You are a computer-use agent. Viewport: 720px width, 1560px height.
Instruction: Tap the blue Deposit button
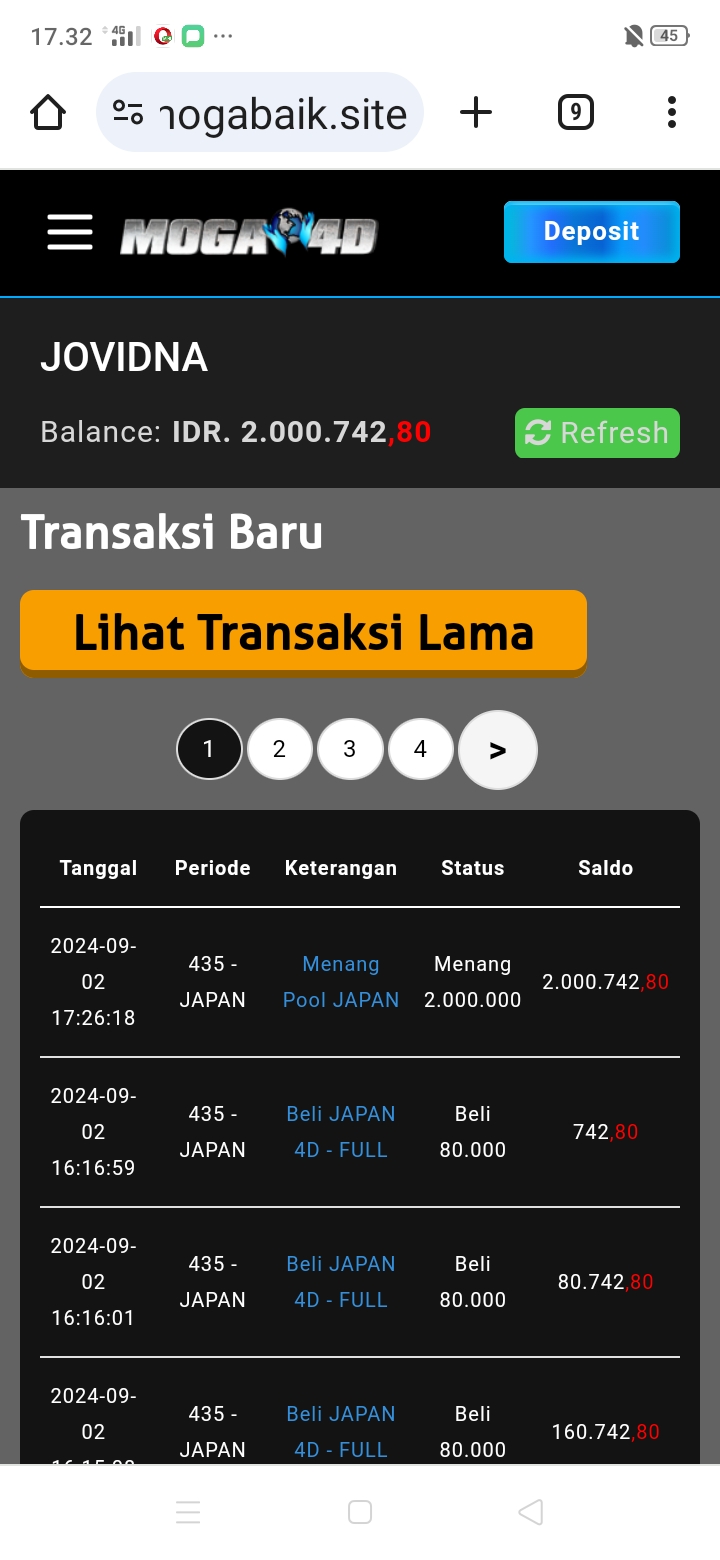pyautogui.click(x=591, y=232)
